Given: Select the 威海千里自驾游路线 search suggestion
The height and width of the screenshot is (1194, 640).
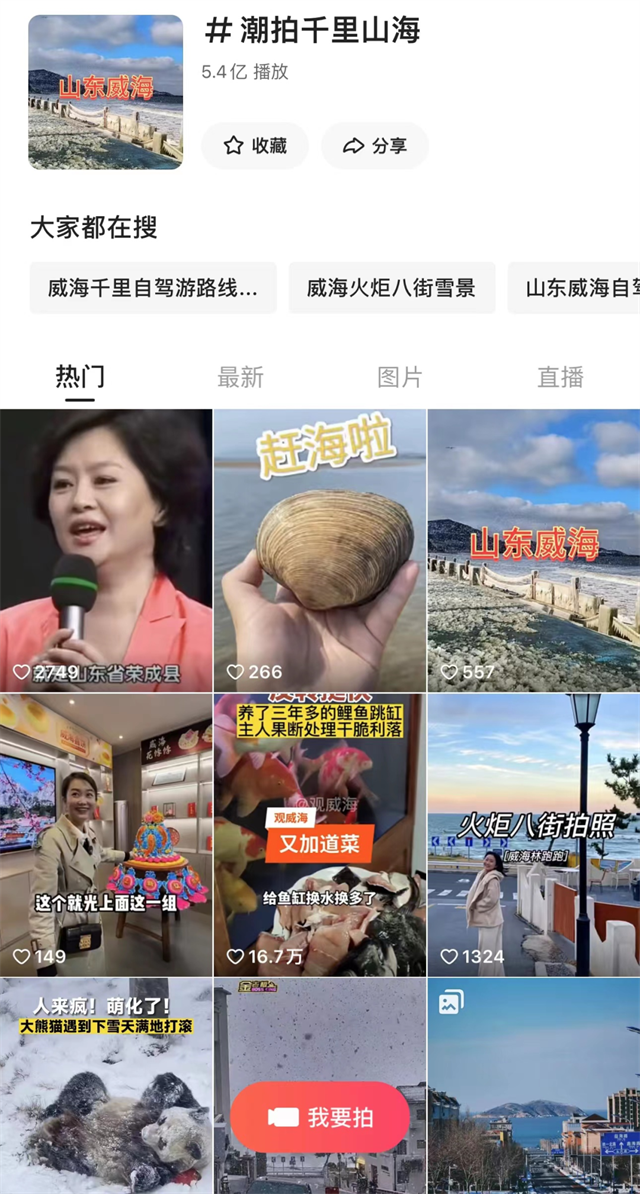Looking at the screenshot, I should click(x=153, y=288).
